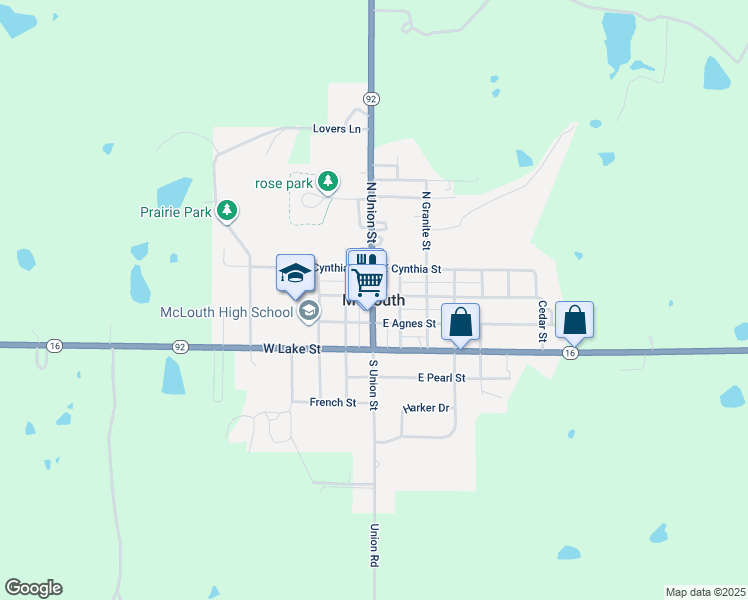Select the graduation cap school marker
The width and height of the screenshot is (748, 600).
[295, 274]
